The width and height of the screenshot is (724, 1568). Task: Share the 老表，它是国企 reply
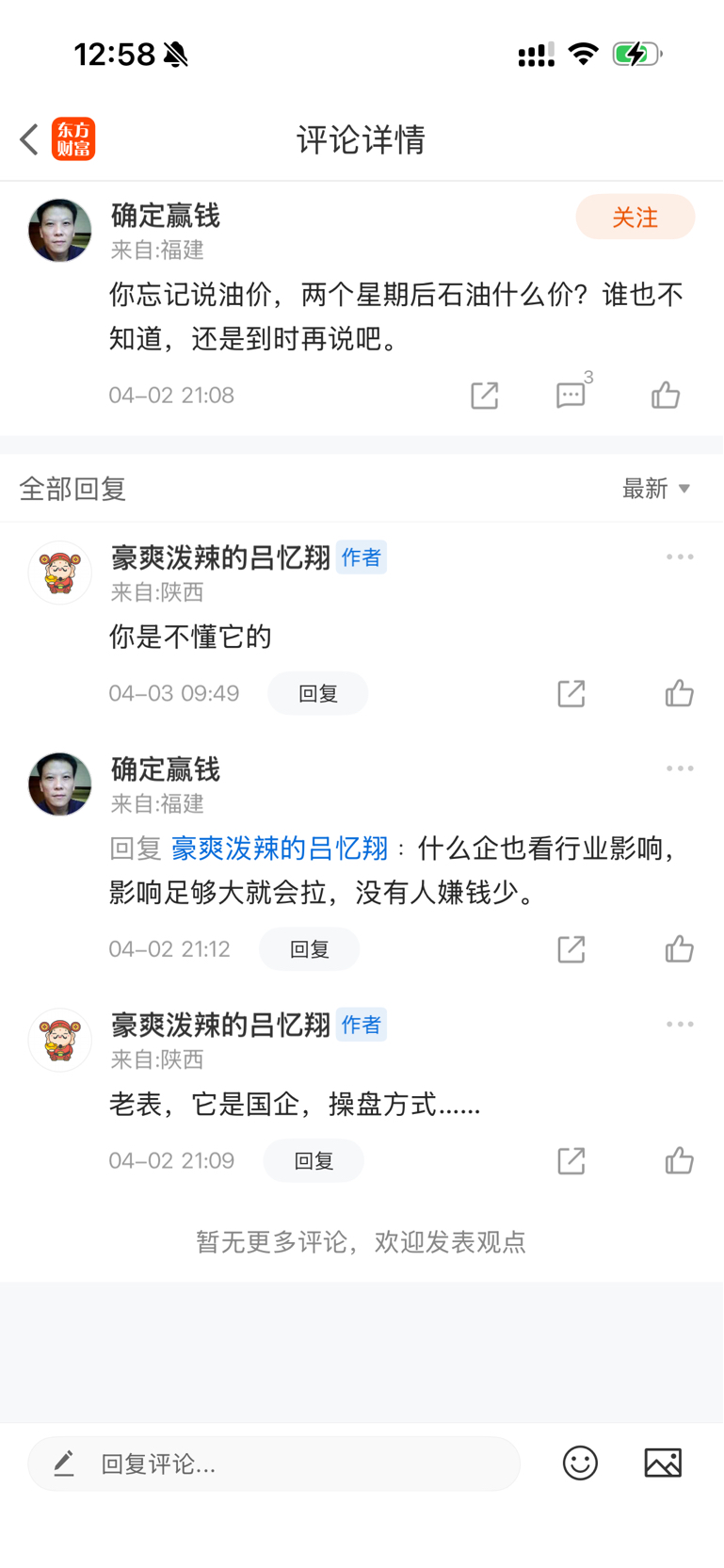(x=571, y=1161)
